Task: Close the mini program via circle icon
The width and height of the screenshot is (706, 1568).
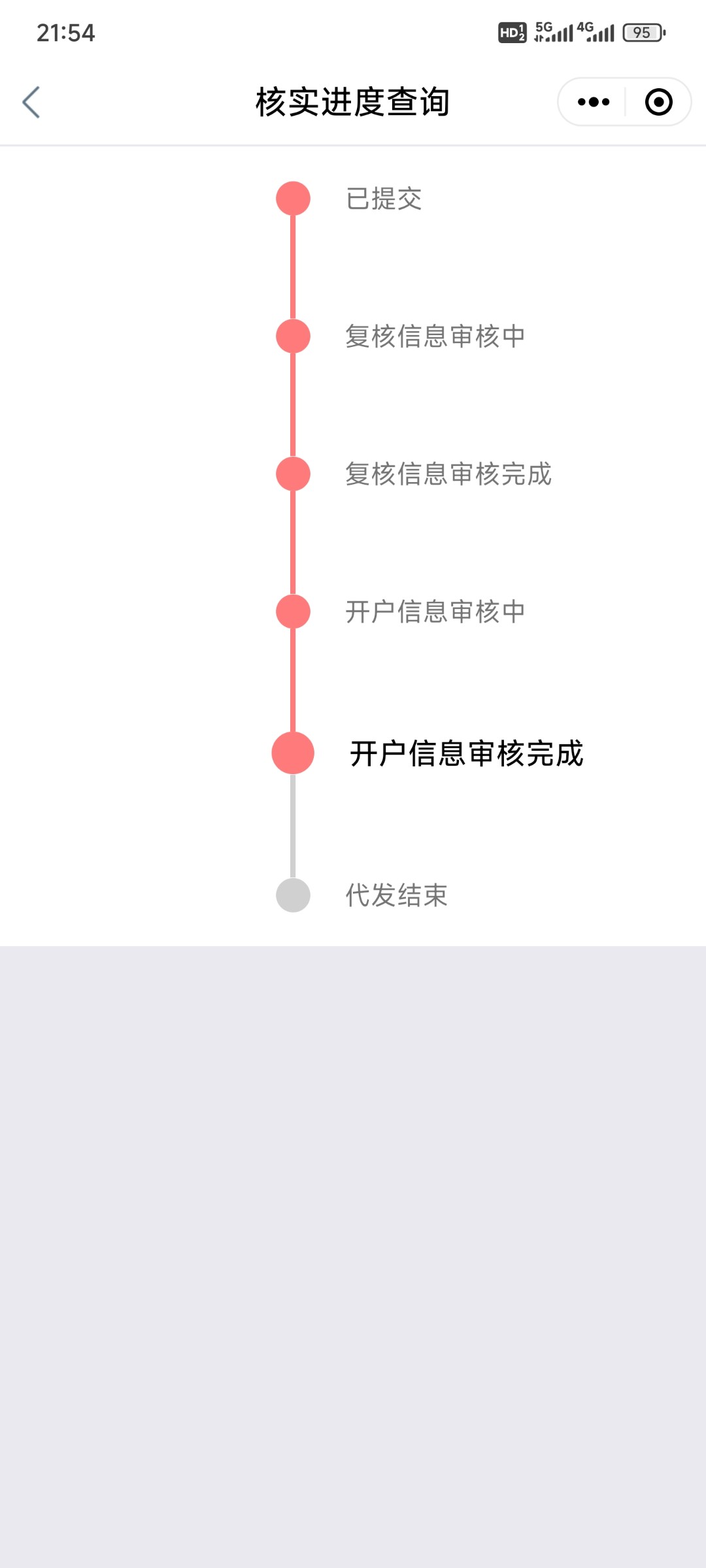Action: pos(658,102)
